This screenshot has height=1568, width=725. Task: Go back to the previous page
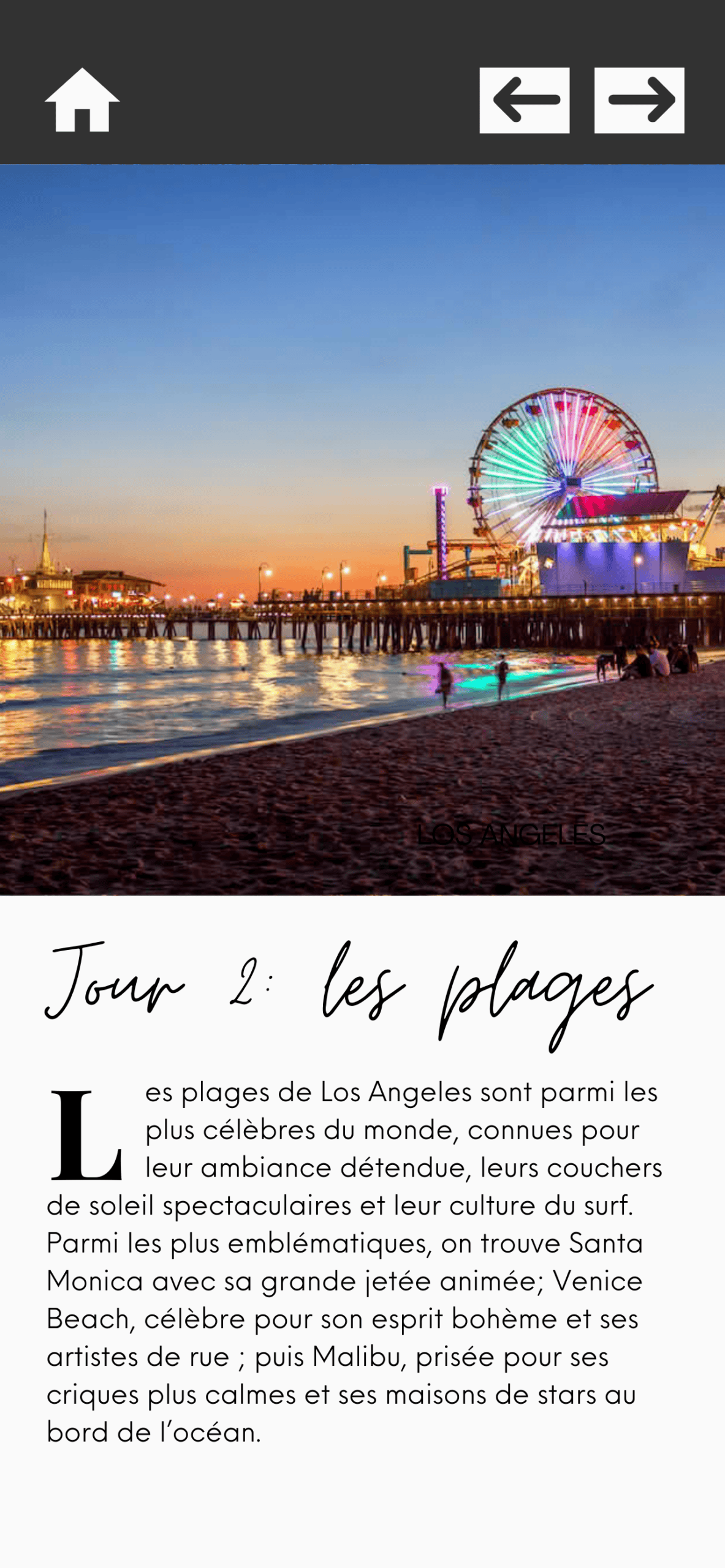point(524,100)
